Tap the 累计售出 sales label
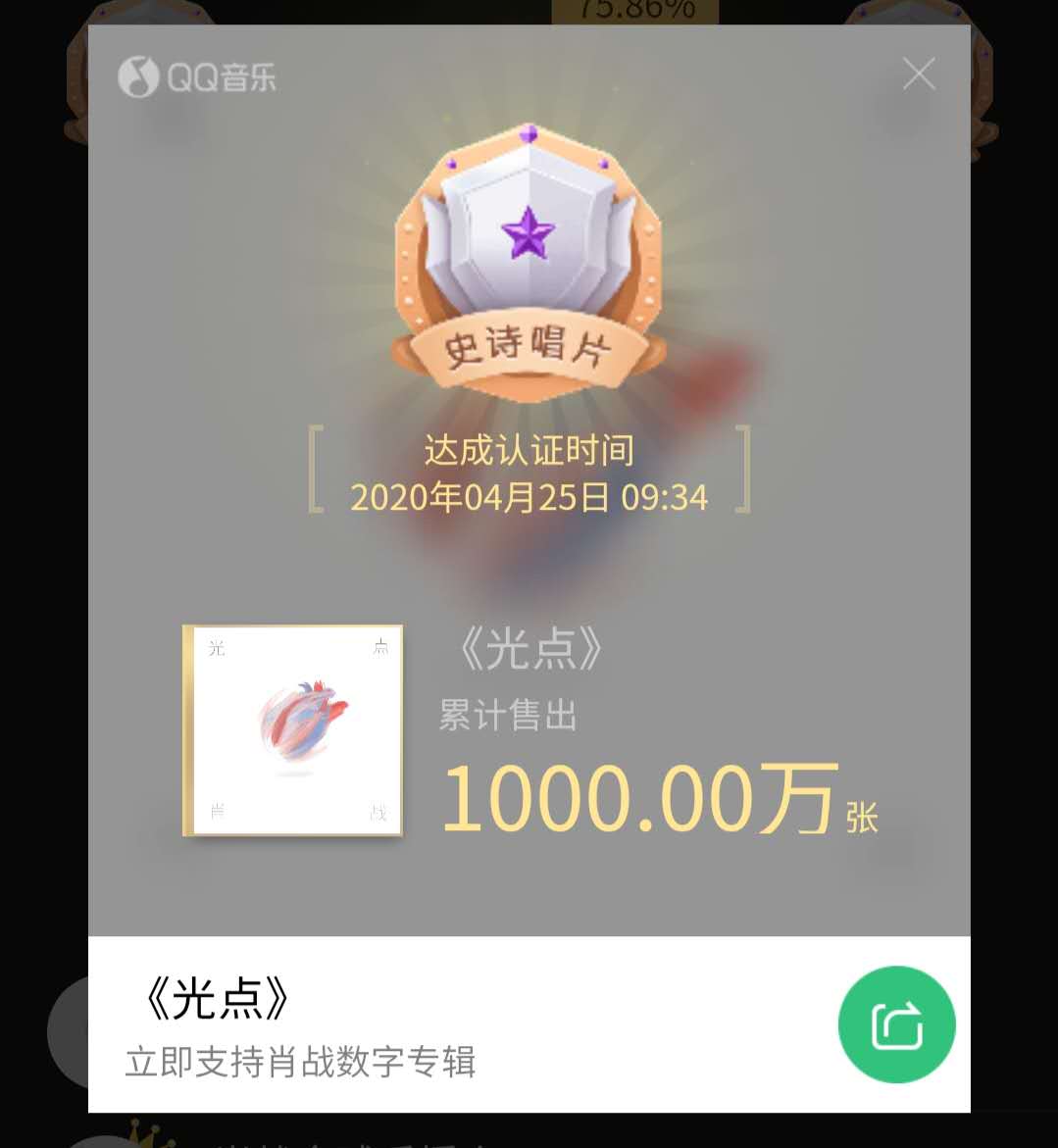 (509, 717)
